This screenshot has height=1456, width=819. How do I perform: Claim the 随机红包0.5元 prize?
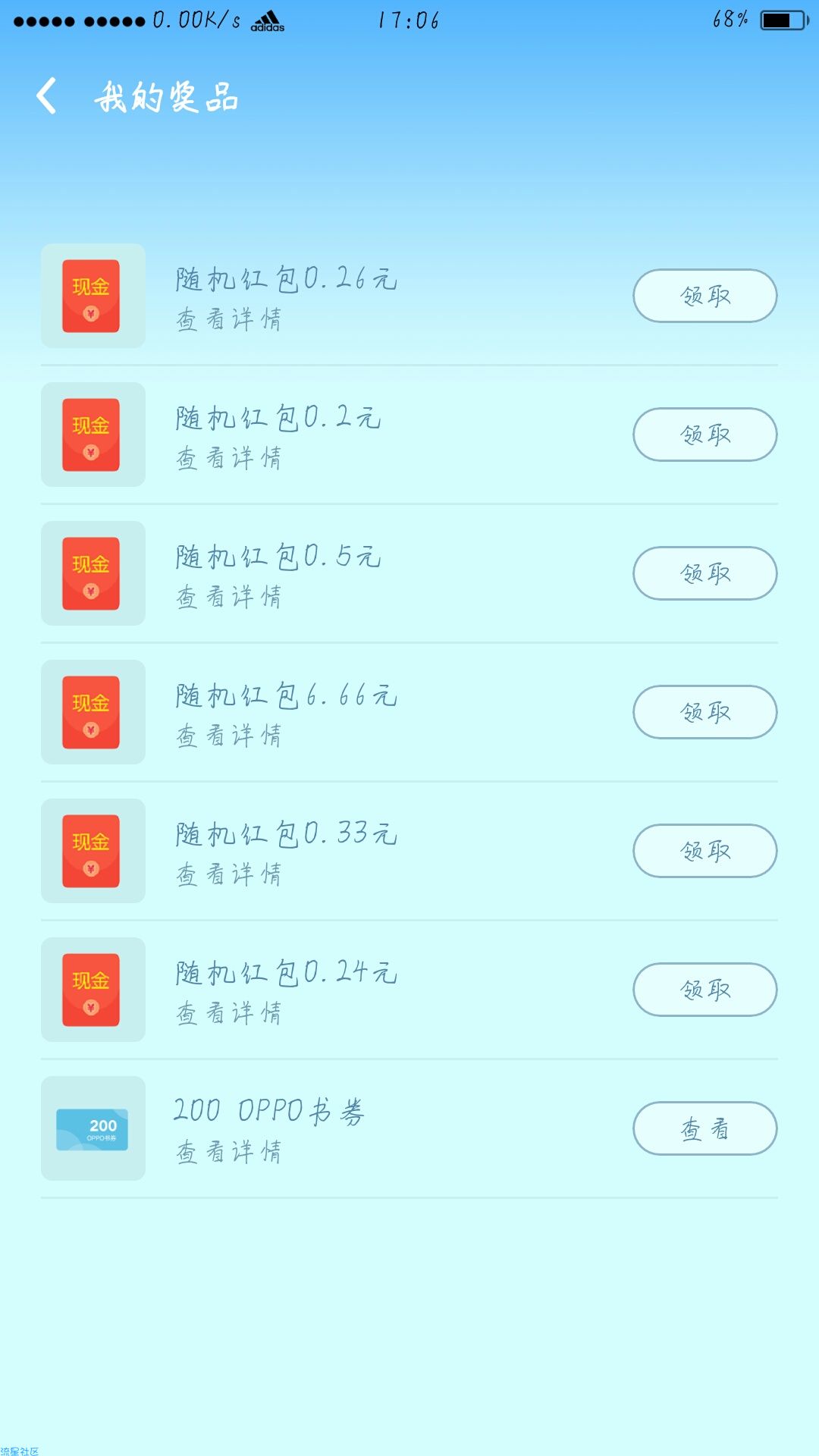pyautogui.click(x=704, y=573)
